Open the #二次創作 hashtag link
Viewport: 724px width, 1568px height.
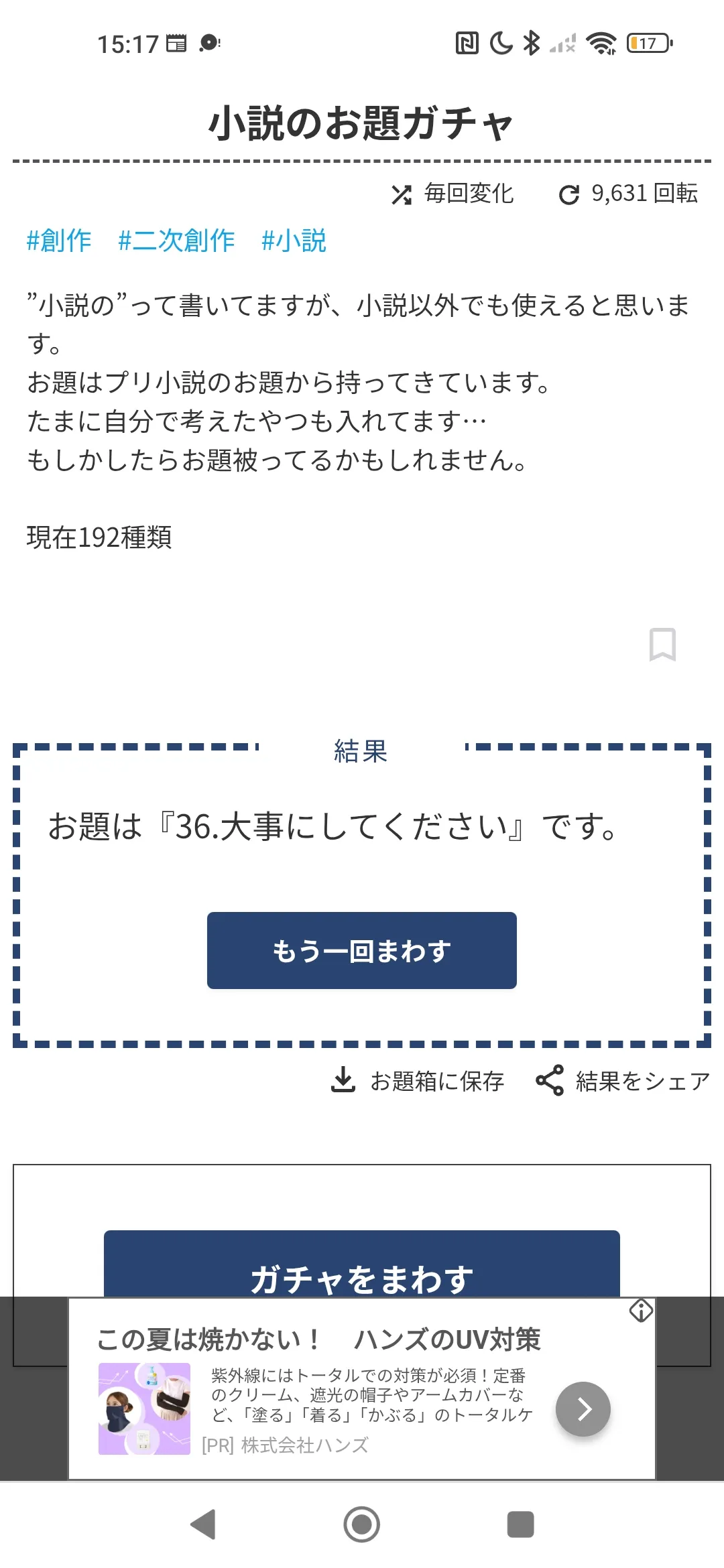click(176, 241)
